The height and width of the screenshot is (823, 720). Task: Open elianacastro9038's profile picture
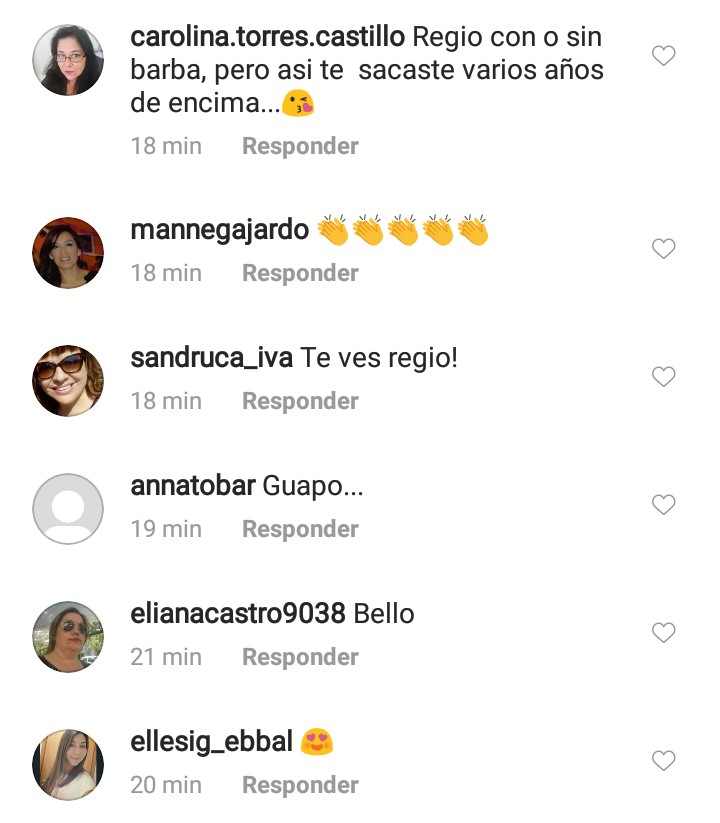click(68, 637)
